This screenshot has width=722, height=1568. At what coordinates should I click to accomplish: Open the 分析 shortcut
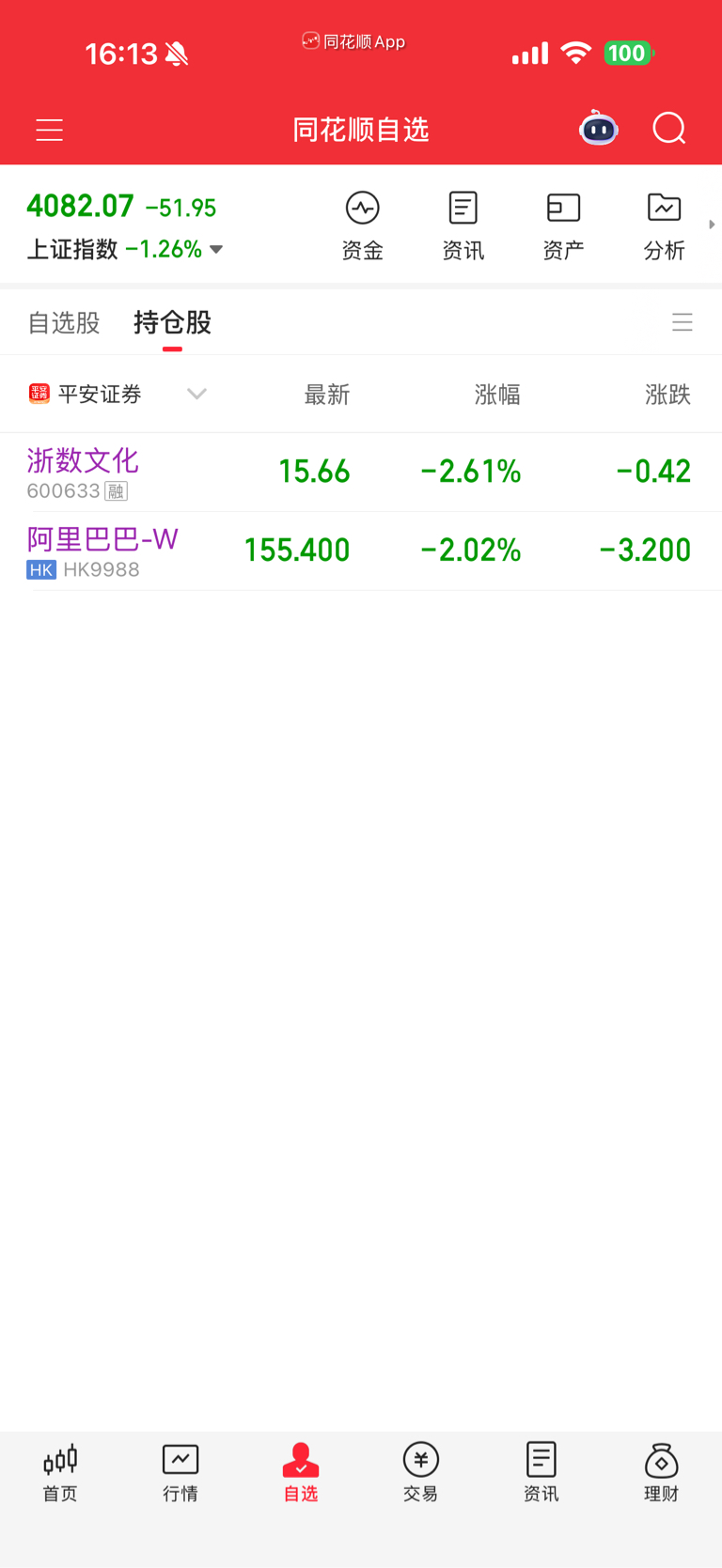[x=664, y=225]
